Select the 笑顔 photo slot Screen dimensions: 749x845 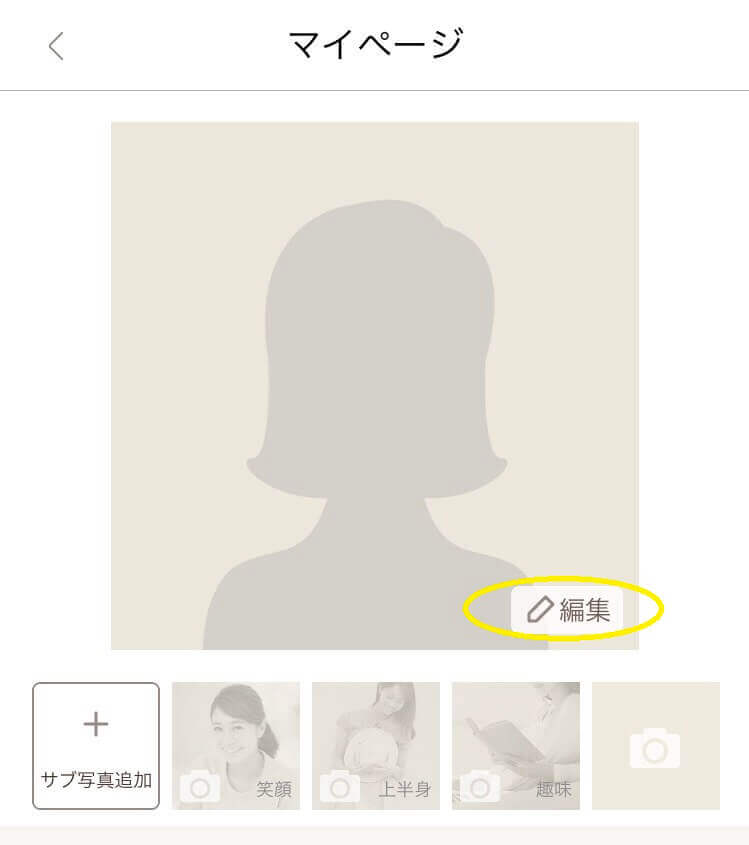click(x=236, y=745)
